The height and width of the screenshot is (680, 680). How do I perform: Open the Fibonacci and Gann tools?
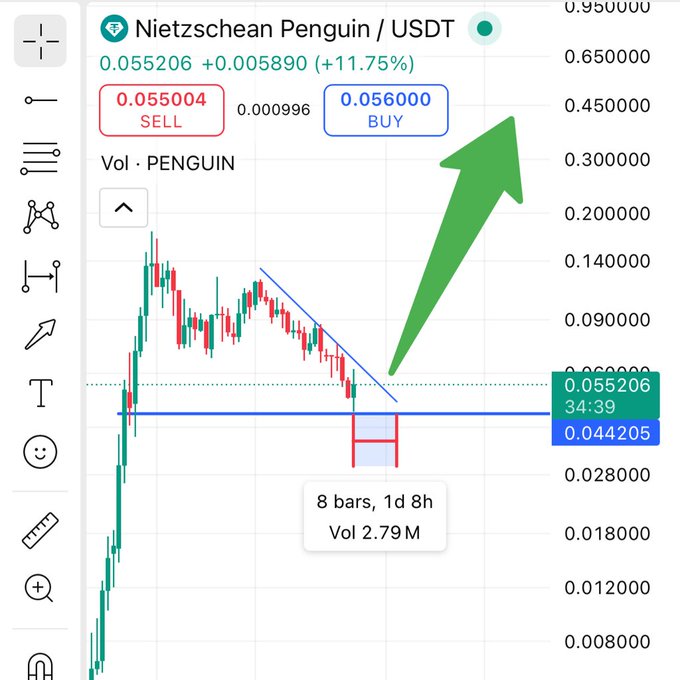pos(40,158)
